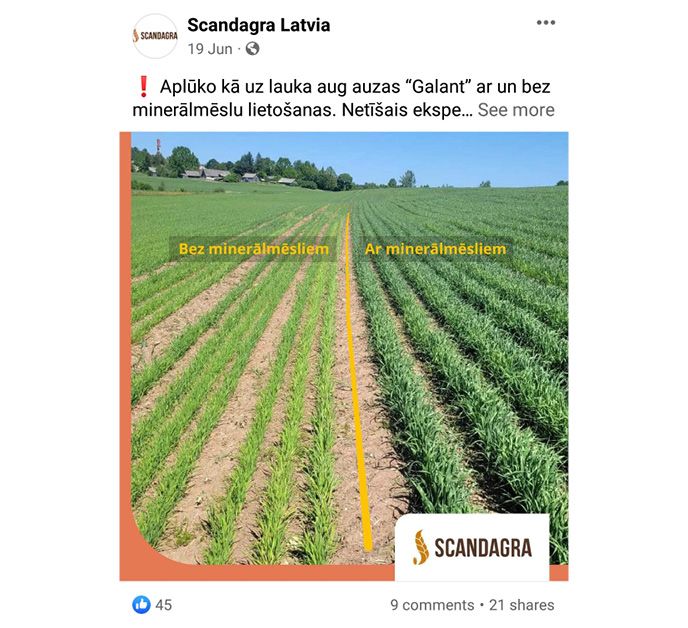Viewport: 688px width, 628px height.
Task: View the 21 shares
Action: click(521, 605)
